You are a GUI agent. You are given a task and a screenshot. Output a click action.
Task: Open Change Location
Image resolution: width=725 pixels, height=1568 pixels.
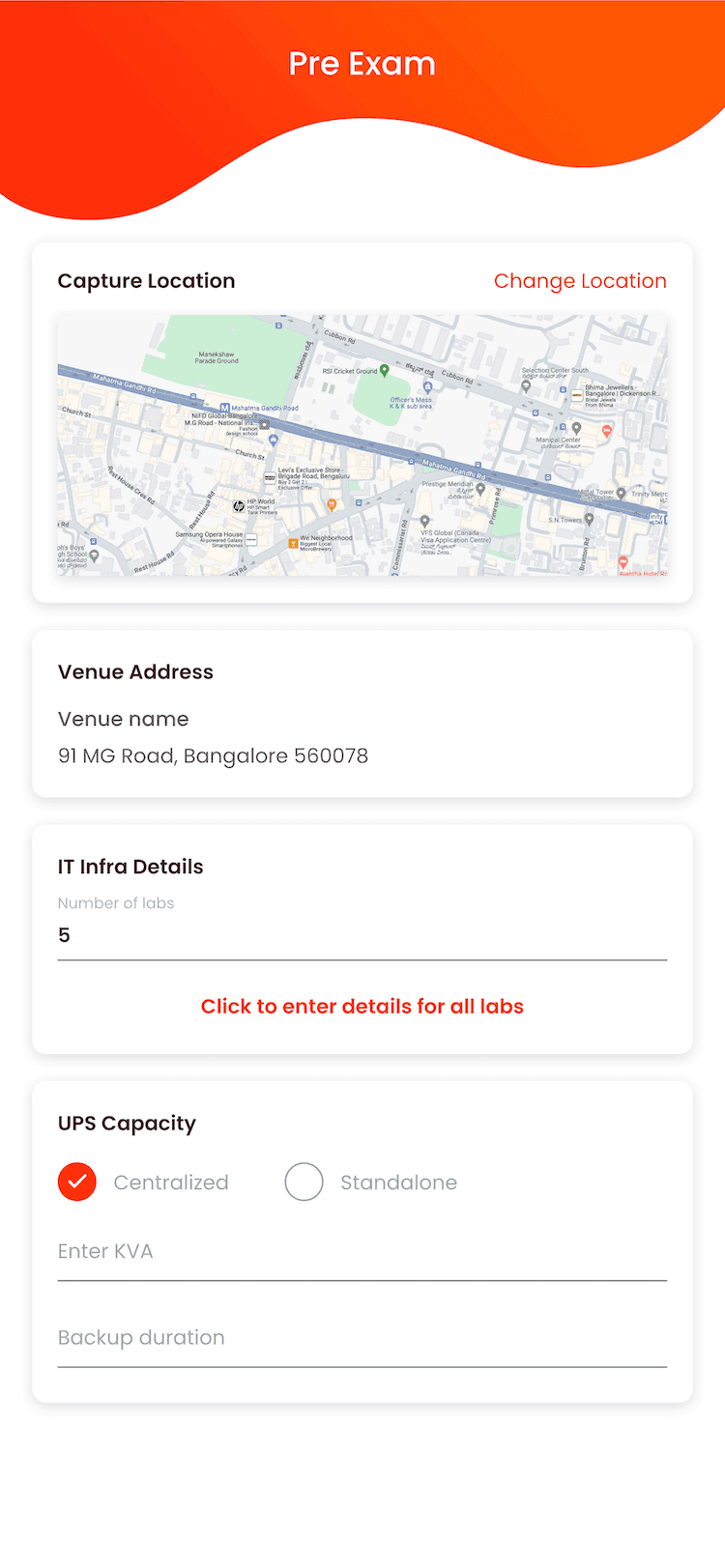click(x=580, y=281)
